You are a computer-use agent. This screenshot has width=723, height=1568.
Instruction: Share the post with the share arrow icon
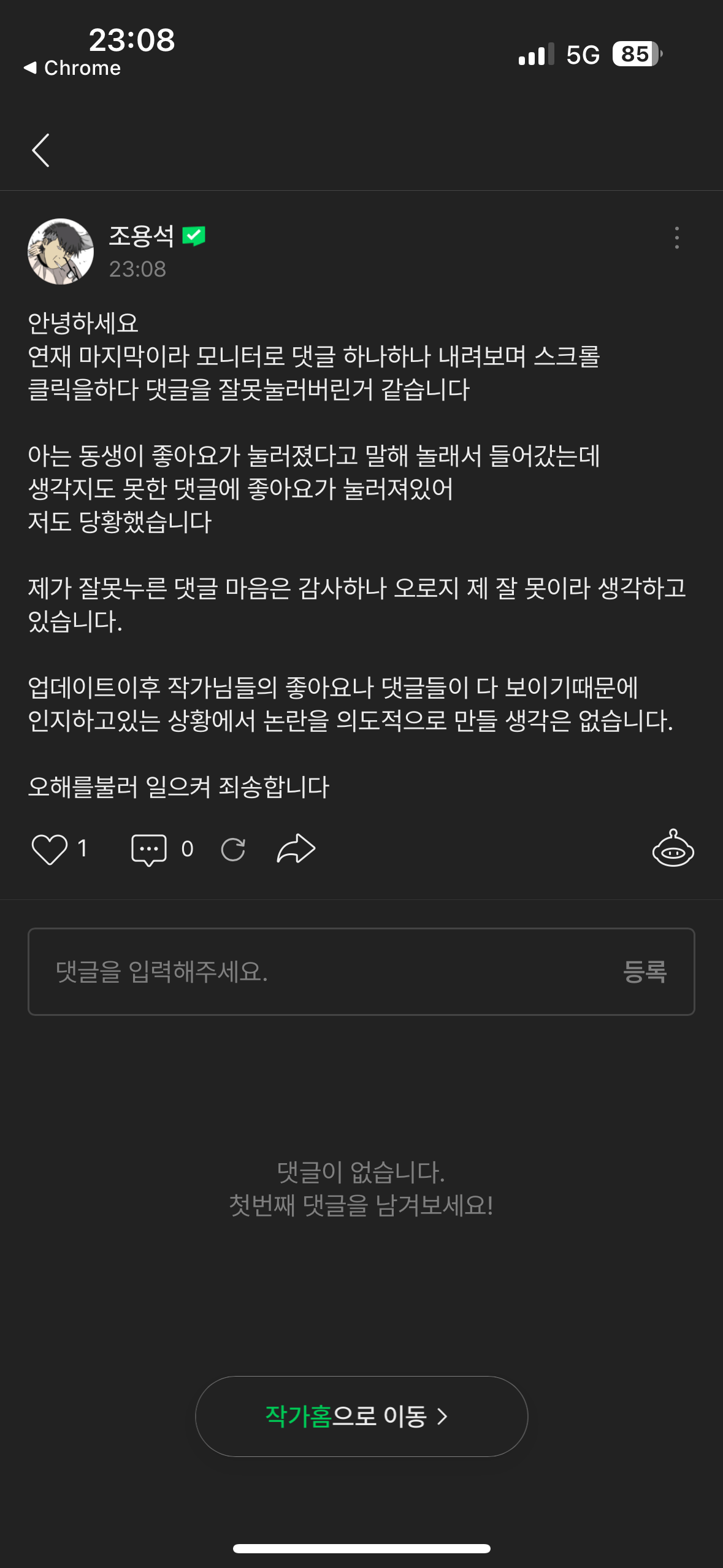(x=294, y=850)
